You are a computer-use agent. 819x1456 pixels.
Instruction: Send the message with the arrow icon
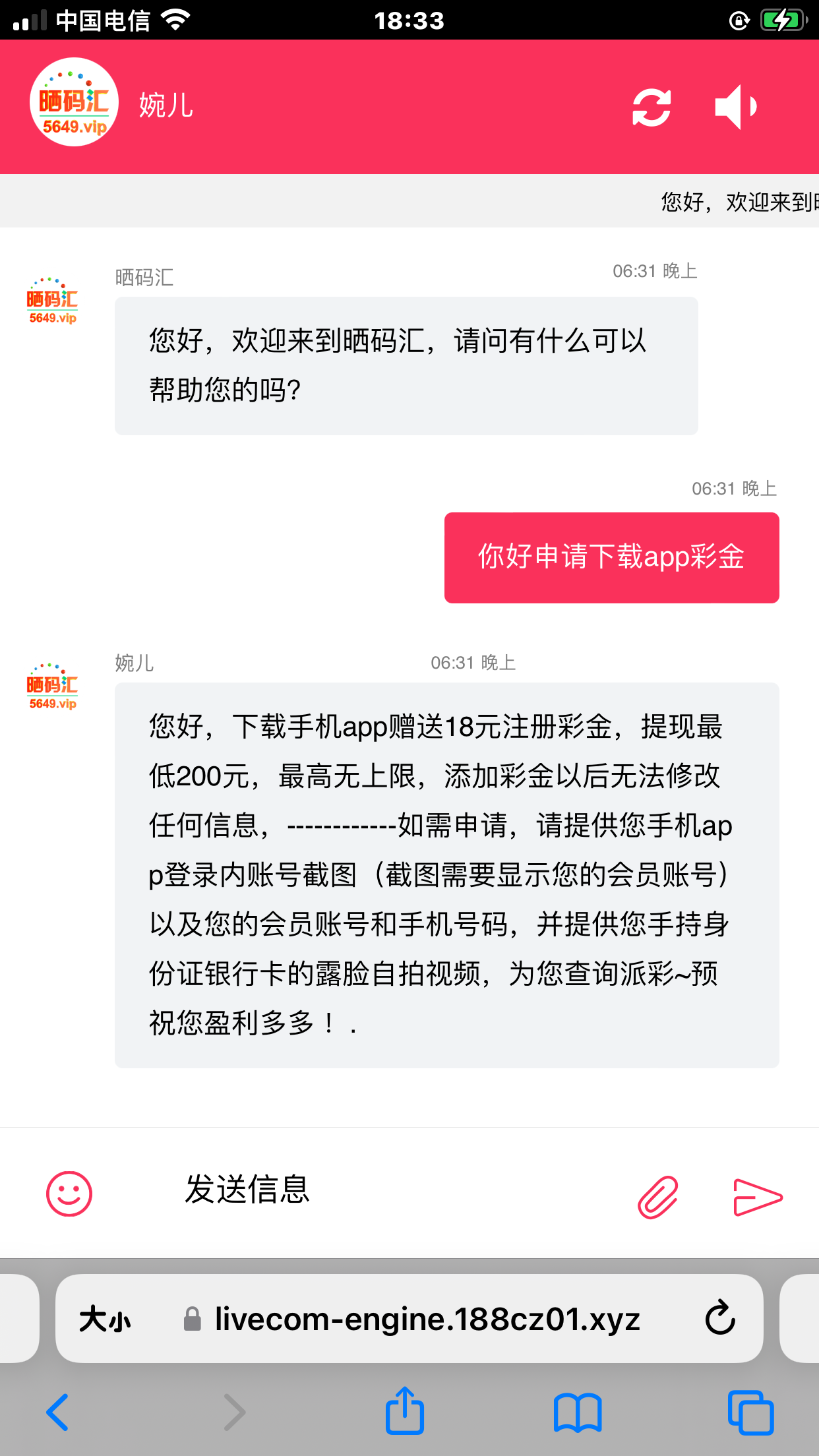tap(757, 1196)
